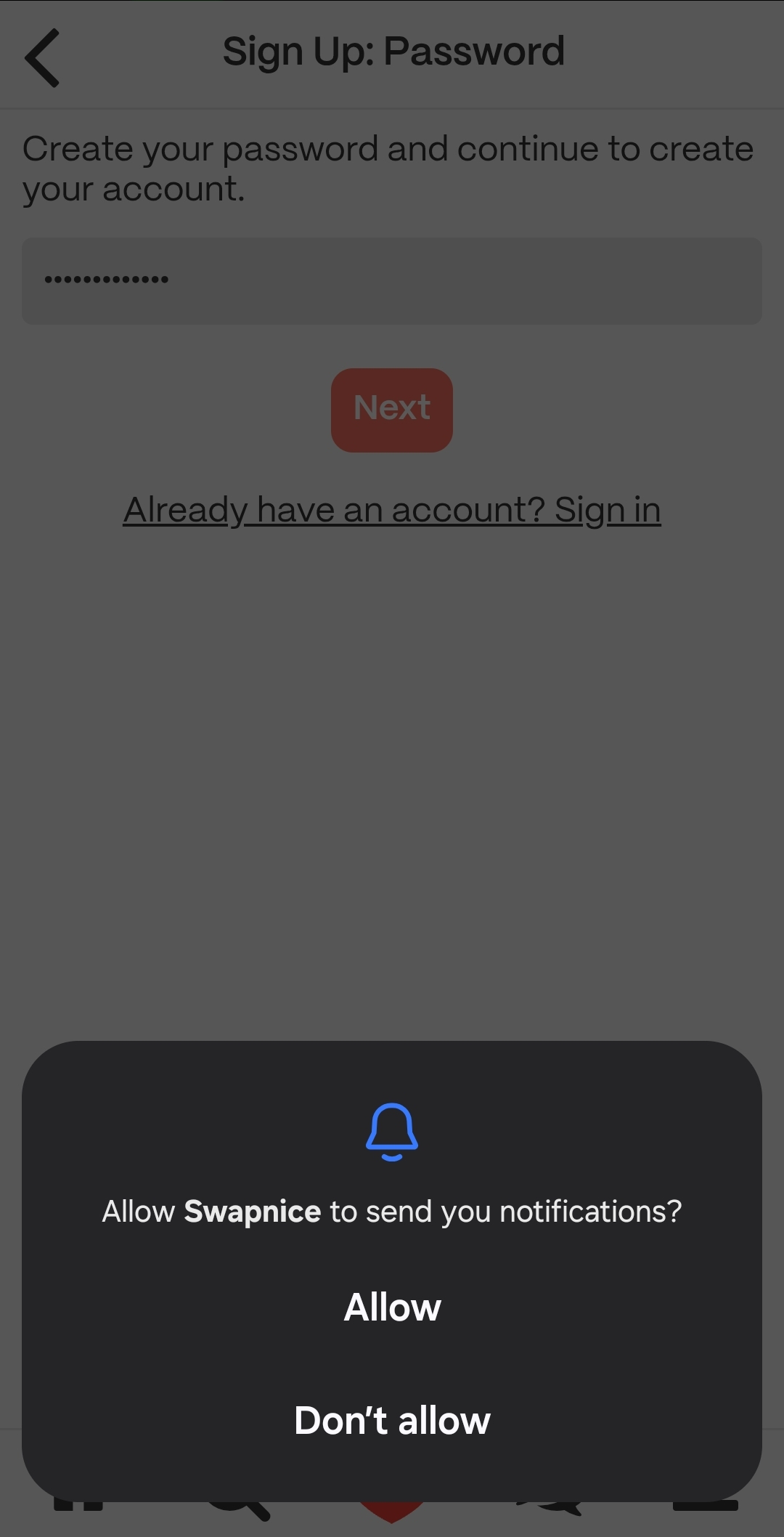
Task: Choose Don't allow for notifications
Action: point(392,1420)
